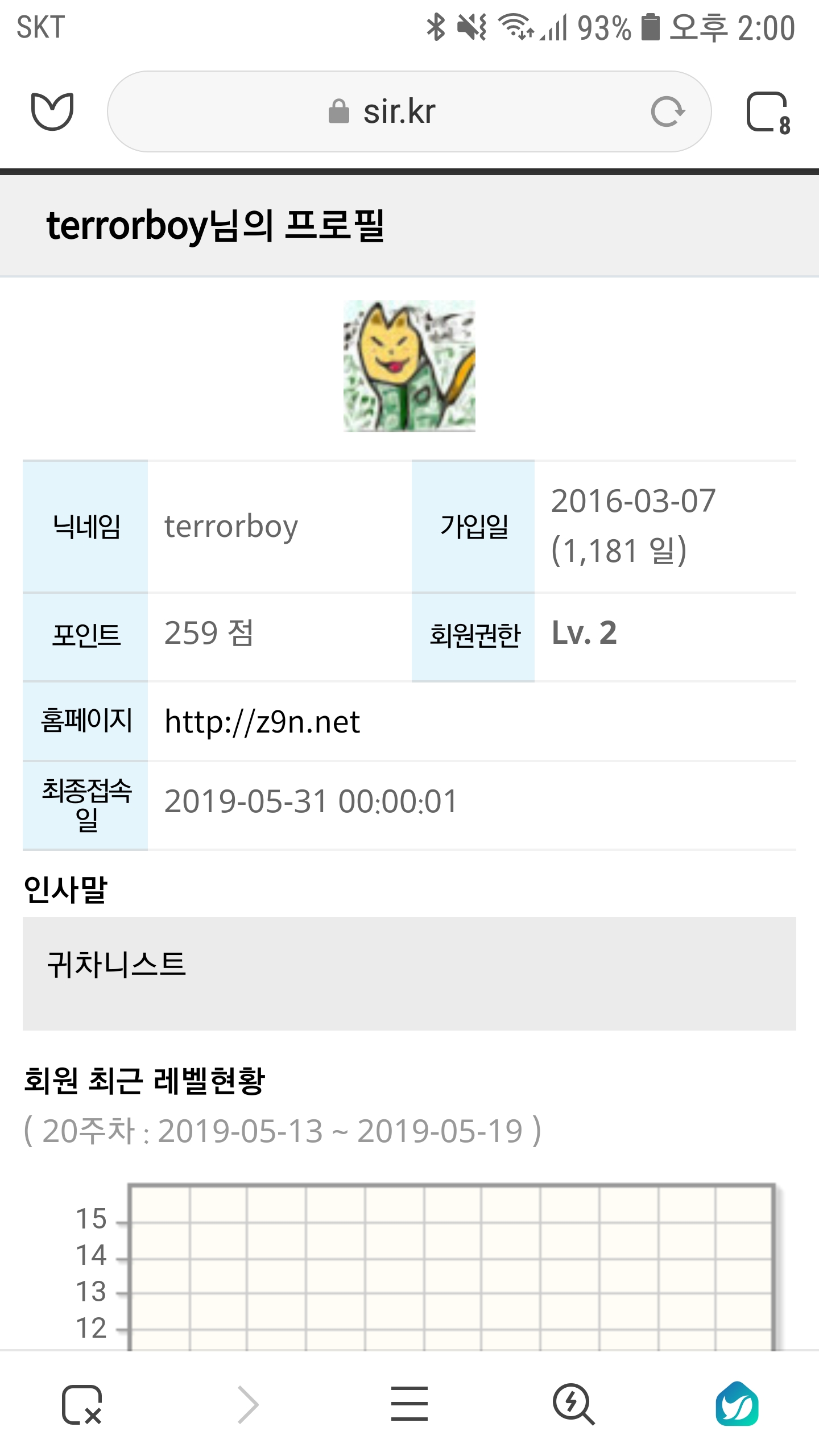Go forward to the next page
This screenshot has width=819, height=1456.
pos(248,1404)
